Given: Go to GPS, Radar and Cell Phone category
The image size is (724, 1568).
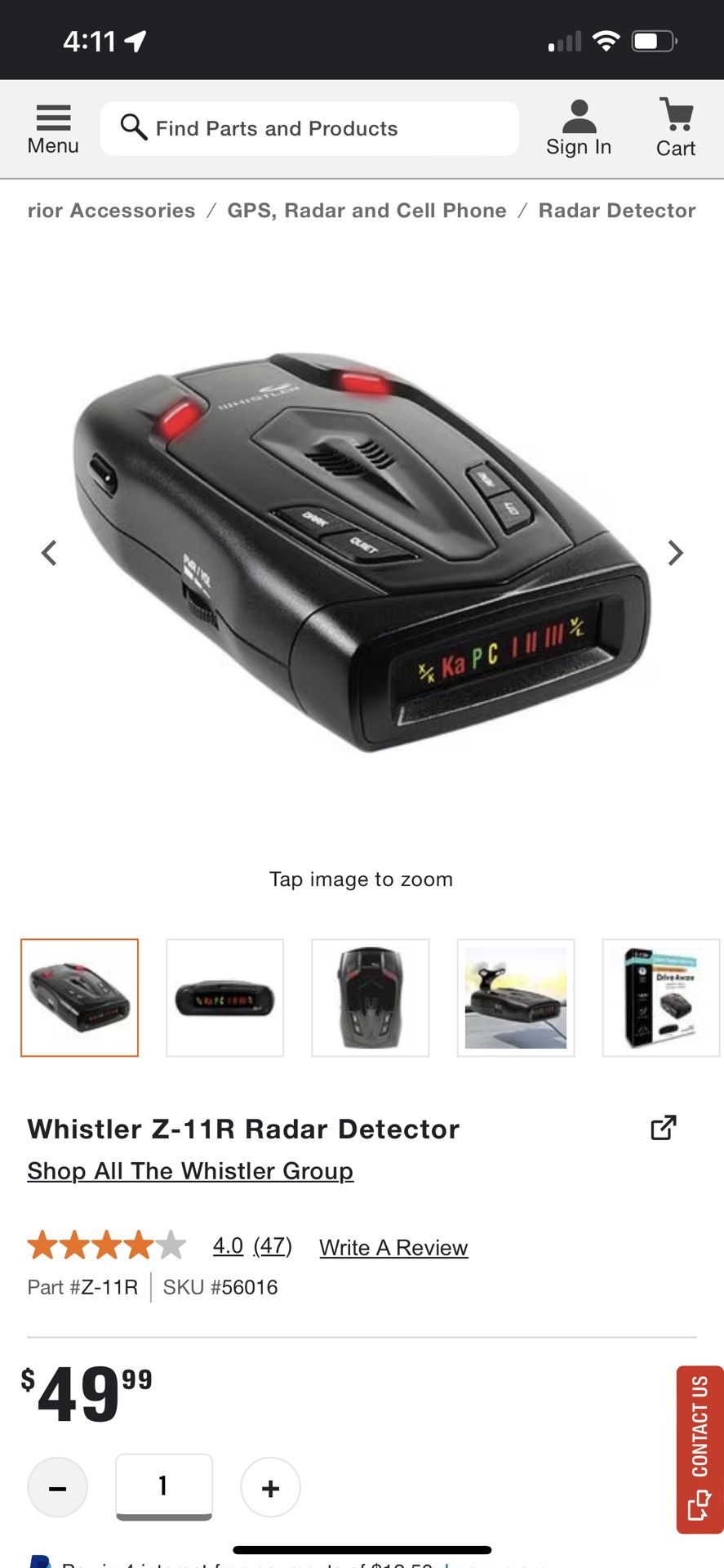Looking at the screenshot, I should tap(366, 211).
